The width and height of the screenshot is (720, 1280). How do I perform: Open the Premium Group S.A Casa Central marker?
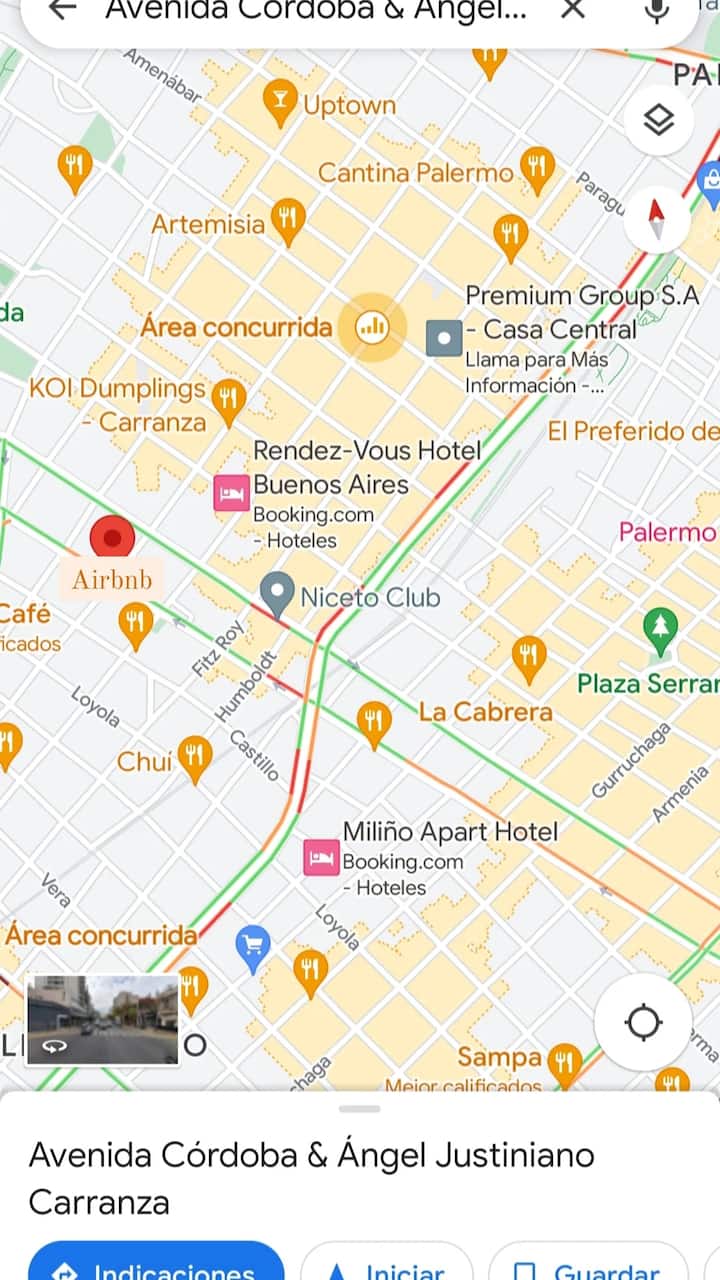tap(444, 338)
